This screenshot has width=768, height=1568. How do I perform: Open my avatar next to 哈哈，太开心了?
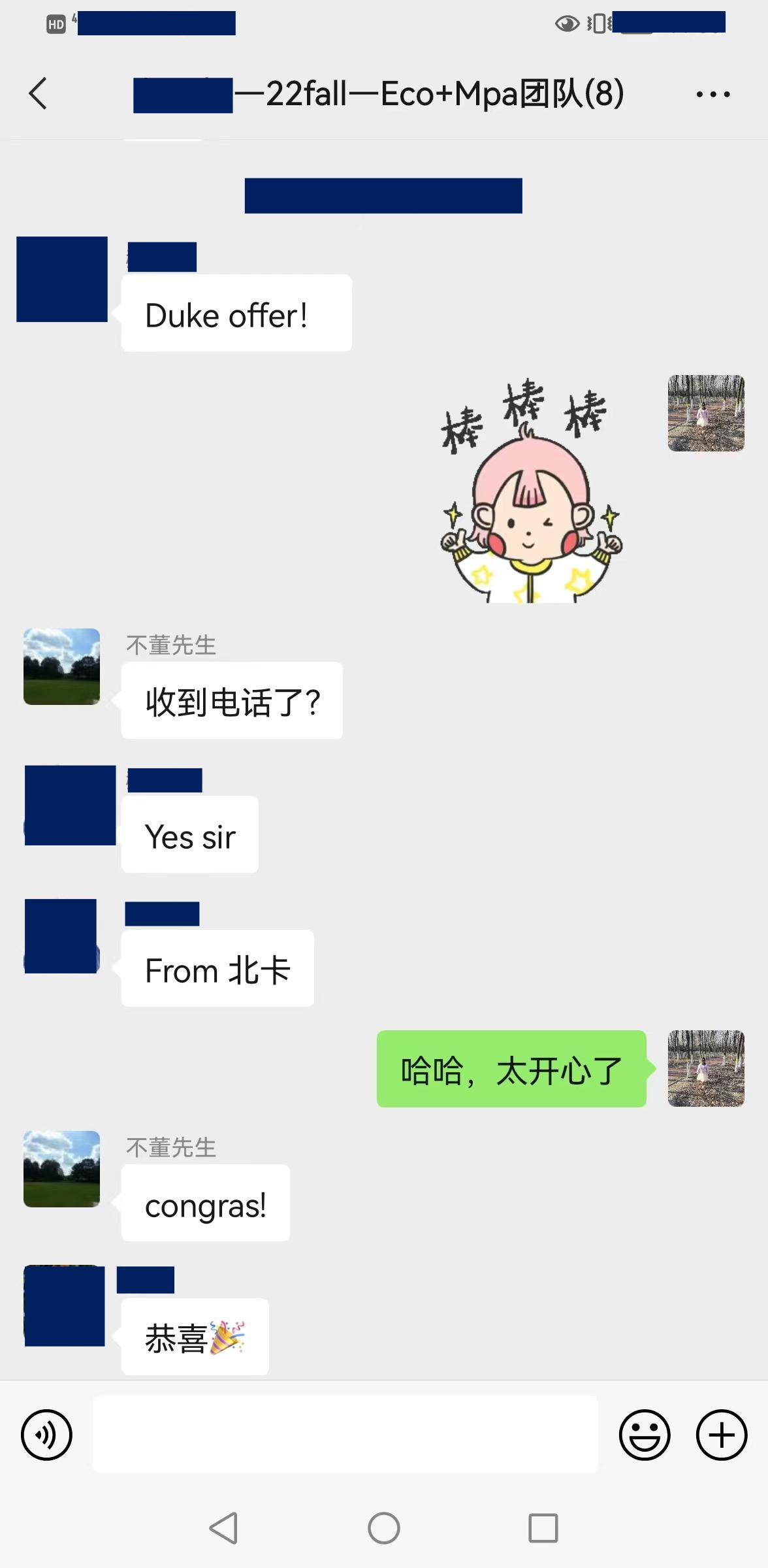pyautogui.click(x=705, y=1068)
